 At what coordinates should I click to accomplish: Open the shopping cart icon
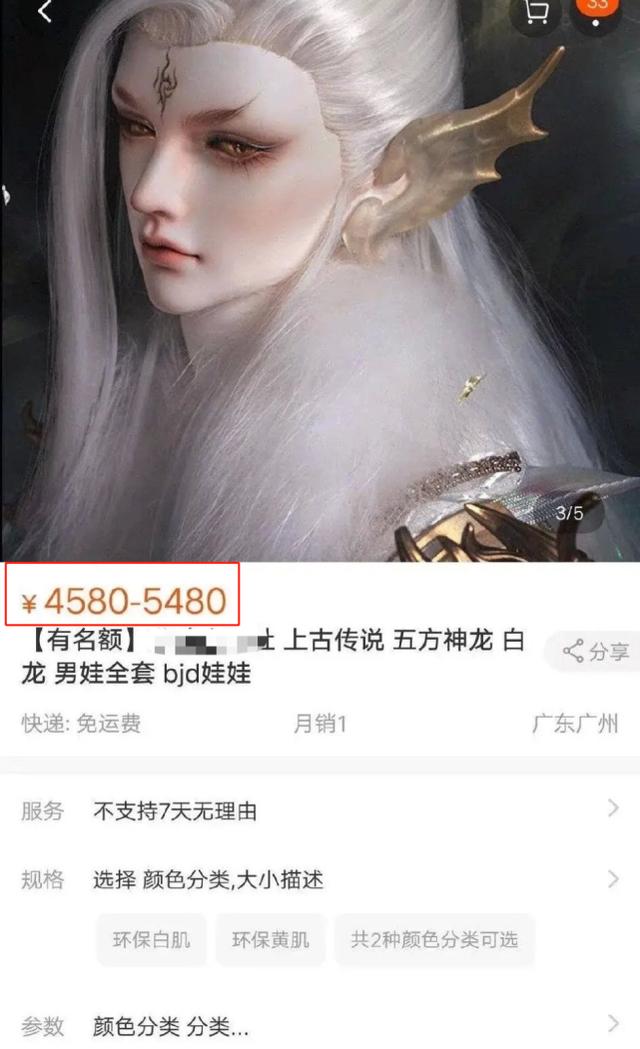(535, 12)
